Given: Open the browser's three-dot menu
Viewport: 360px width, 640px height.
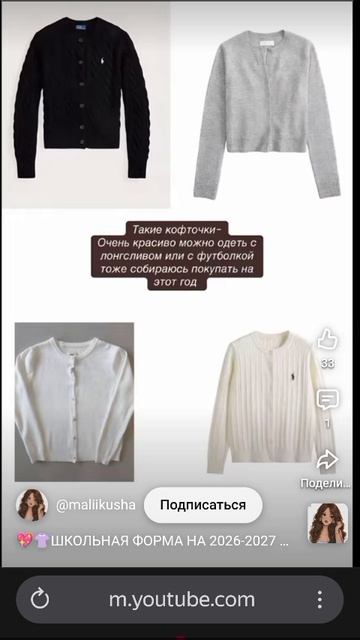Looking at the screenshot, I should click(320, 600).
